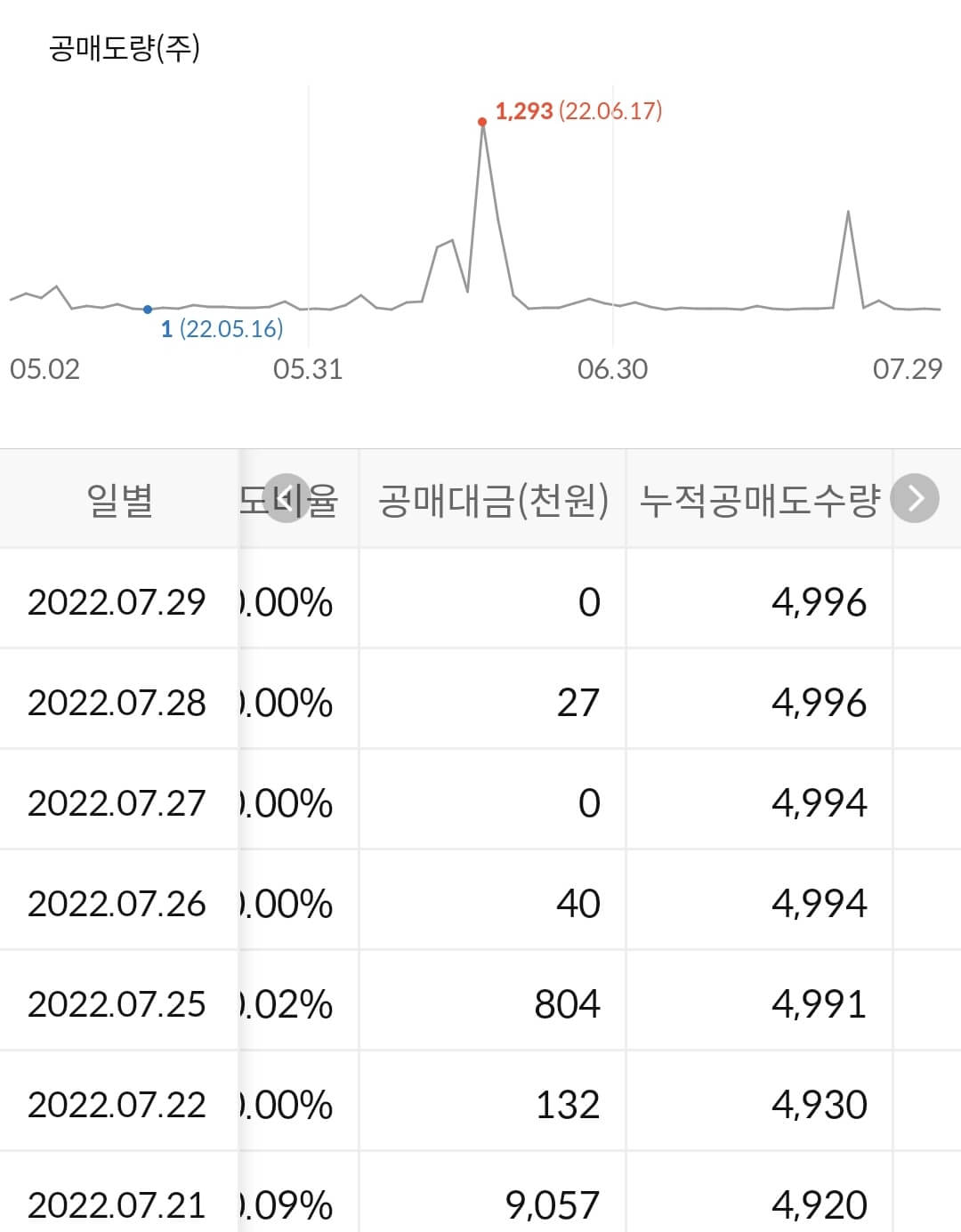The image size is (961, 1232).
Task: Click the right arrow to reveal more columns
Action: 916,498
